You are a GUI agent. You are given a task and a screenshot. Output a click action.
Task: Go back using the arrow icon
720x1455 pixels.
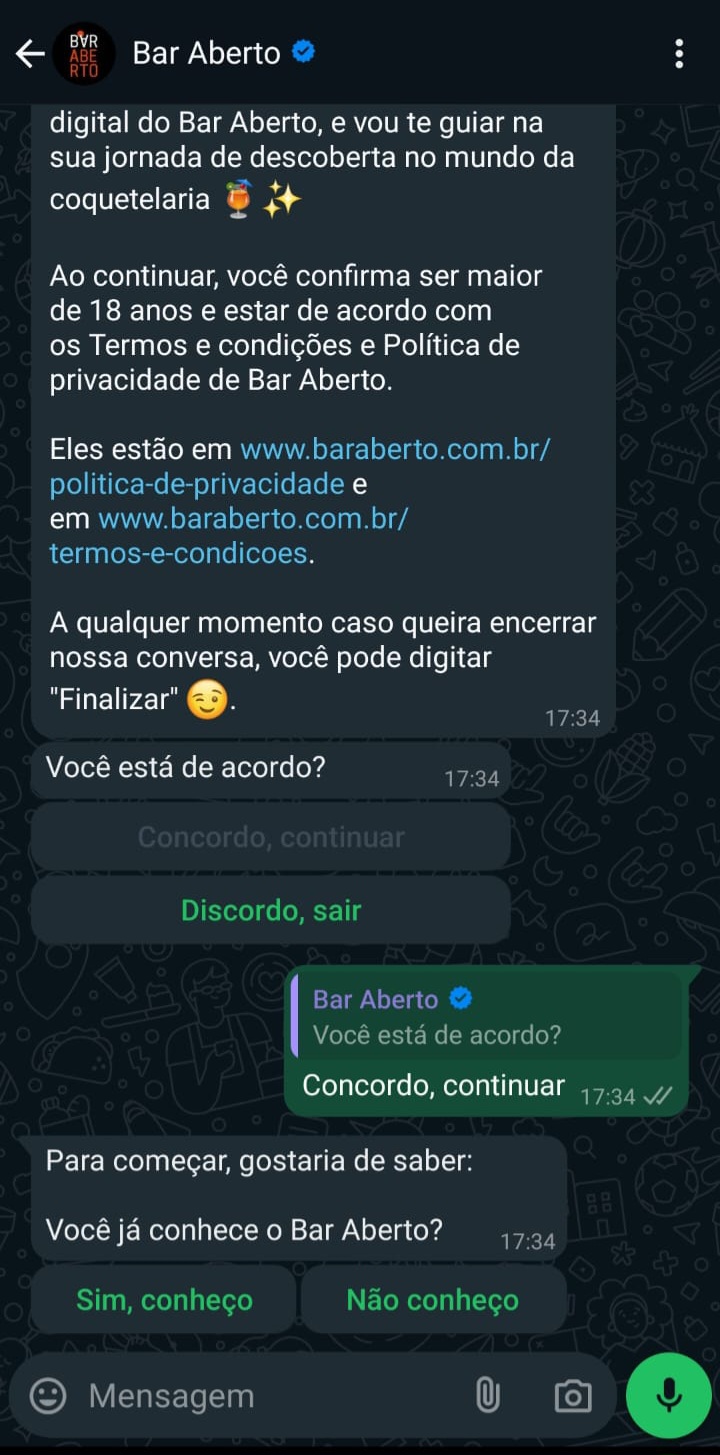click(x=30, y=53)
